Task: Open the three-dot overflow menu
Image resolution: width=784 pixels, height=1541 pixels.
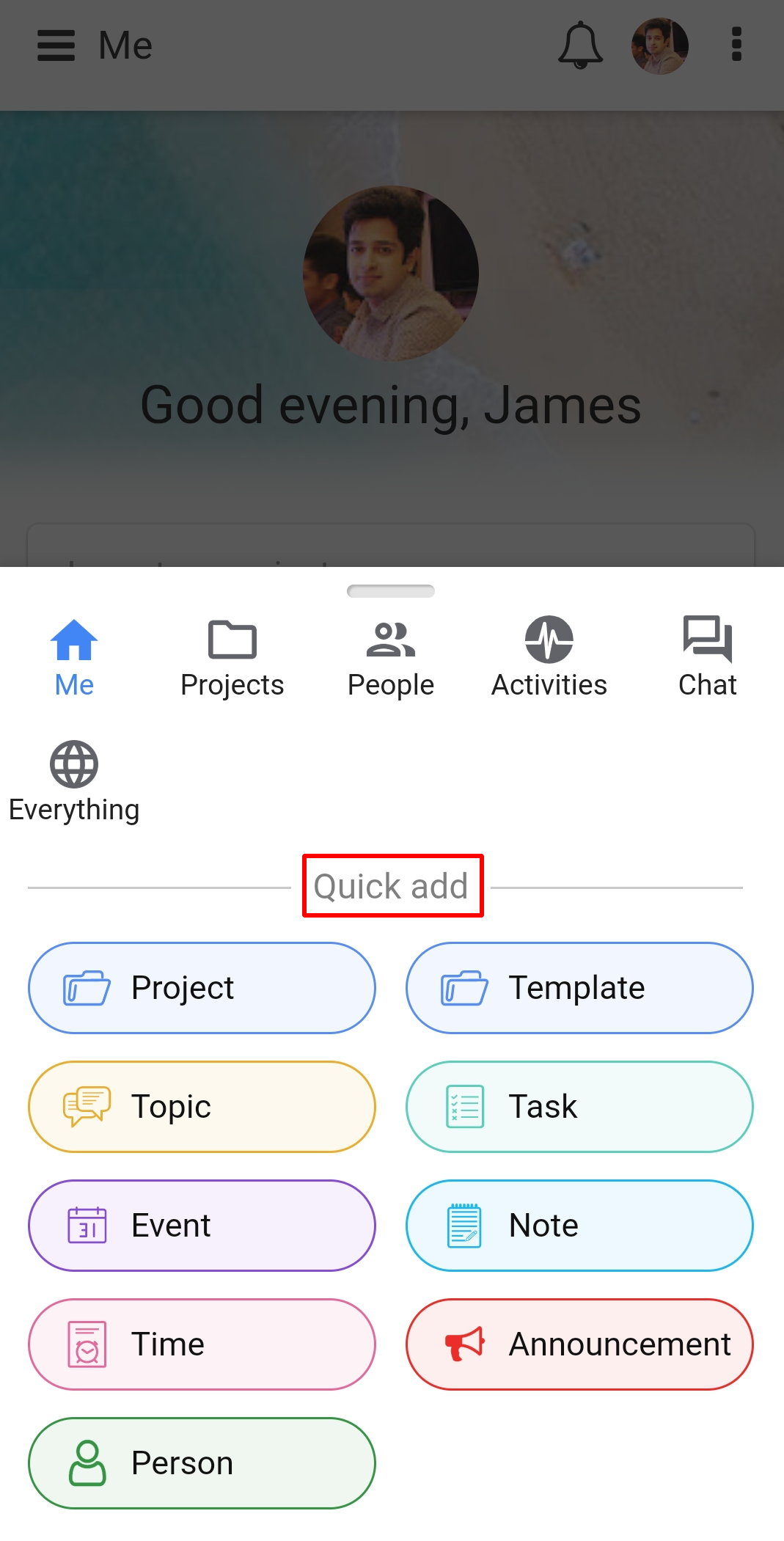Action: (x=737, y=45)
